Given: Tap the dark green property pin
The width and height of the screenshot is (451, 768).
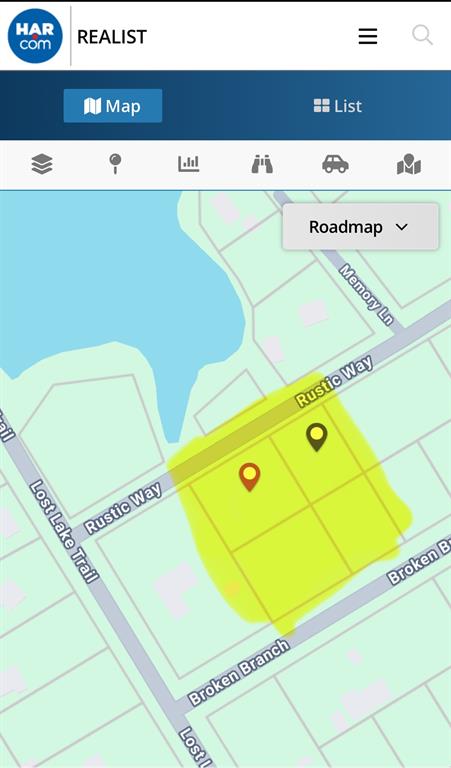Looking at the screenshot, I should (x=317, y=437).
